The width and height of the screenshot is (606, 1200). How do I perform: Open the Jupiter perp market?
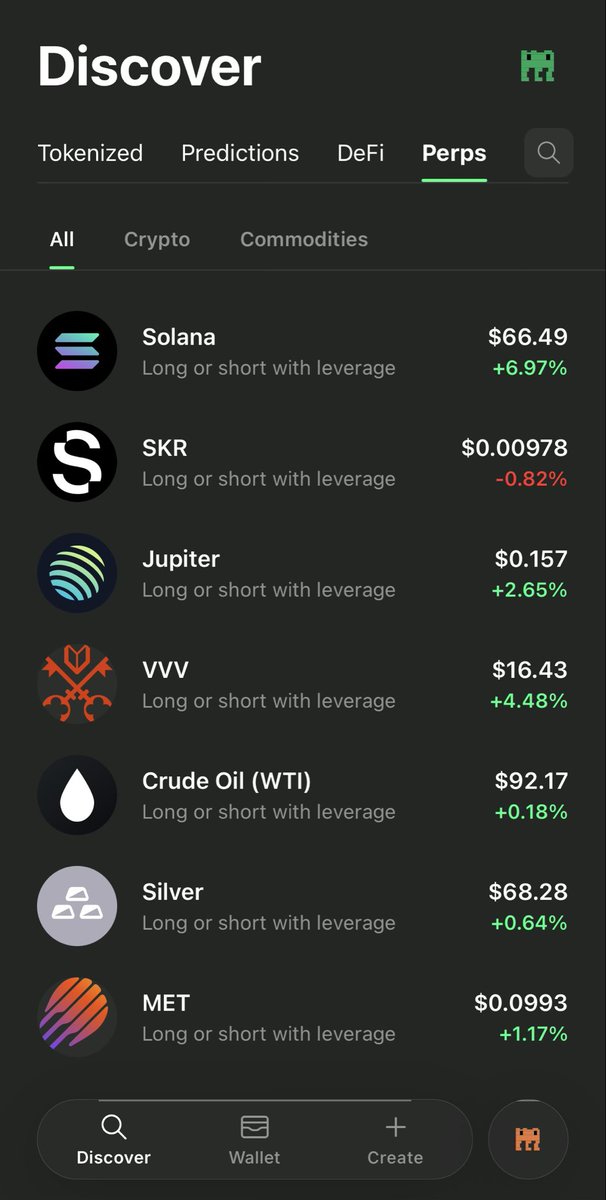click(x=303, y=573)
